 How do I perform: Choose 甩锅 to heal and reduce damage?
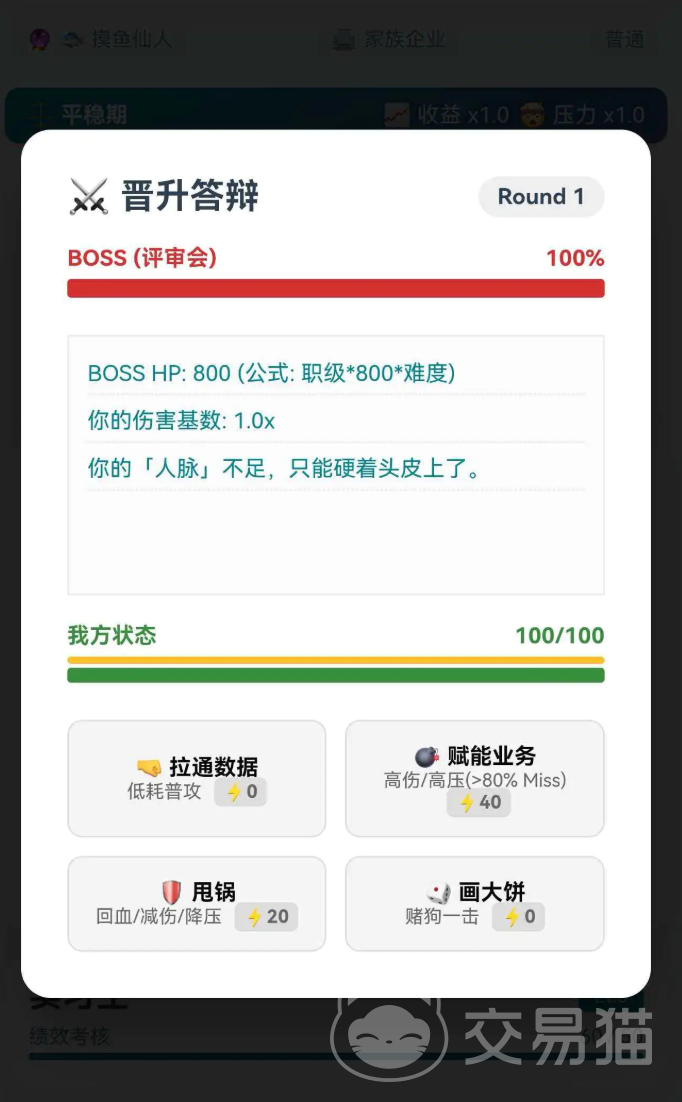click(x=197, y=903)
